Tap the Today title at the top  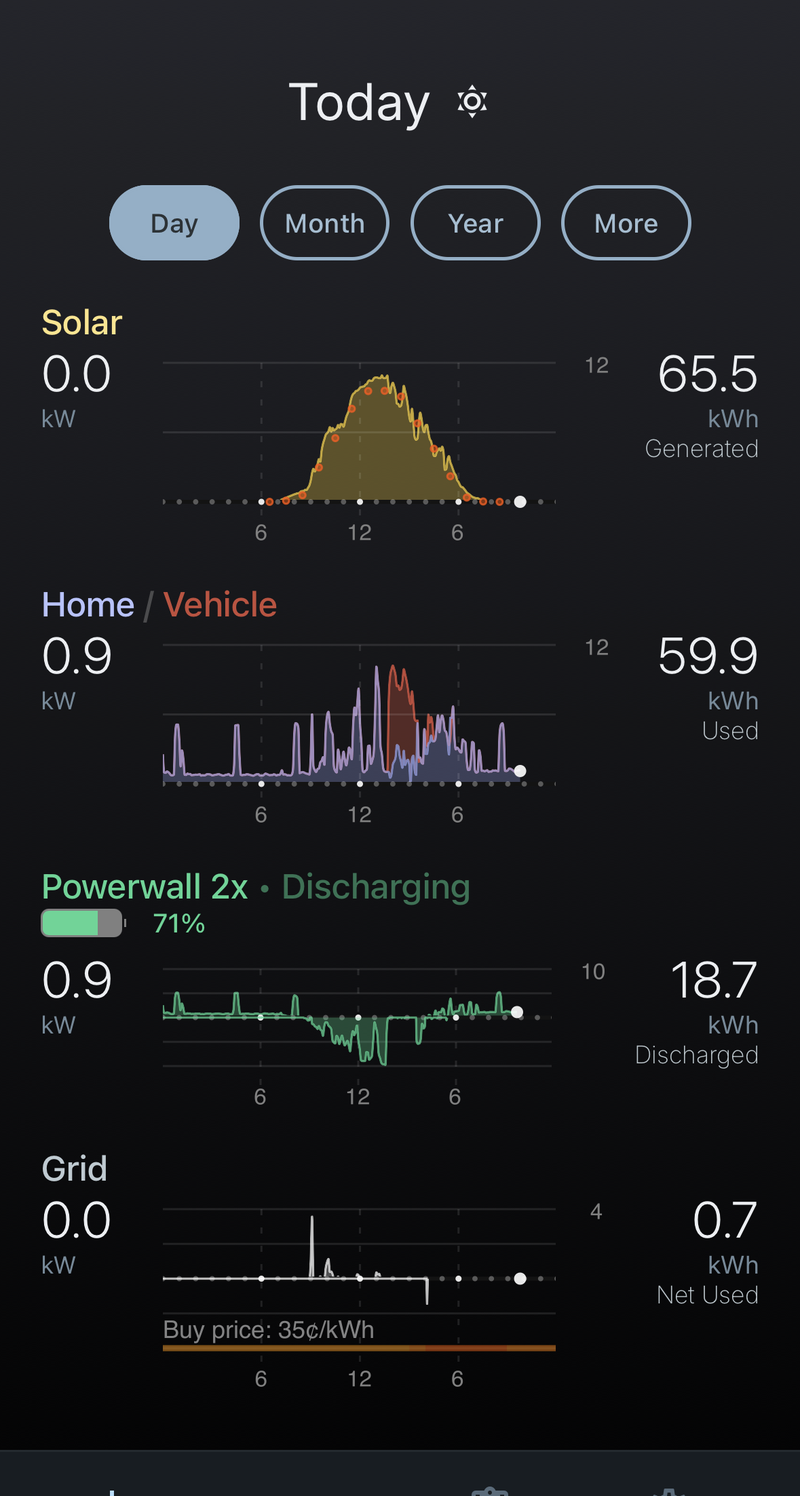coord(358,101)
